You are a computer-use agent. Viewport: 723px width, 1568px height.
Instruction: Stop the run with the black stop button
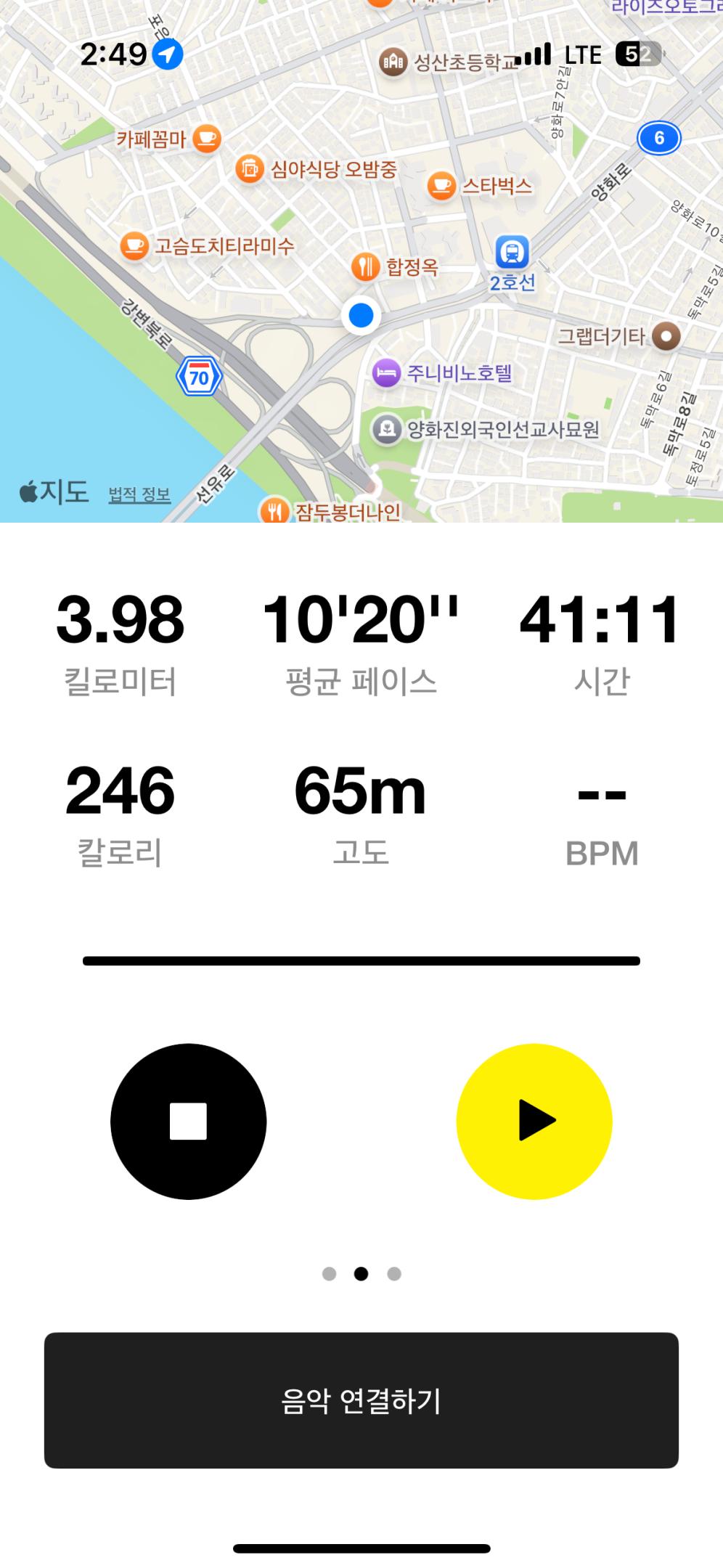click(x=188, y=1121)
